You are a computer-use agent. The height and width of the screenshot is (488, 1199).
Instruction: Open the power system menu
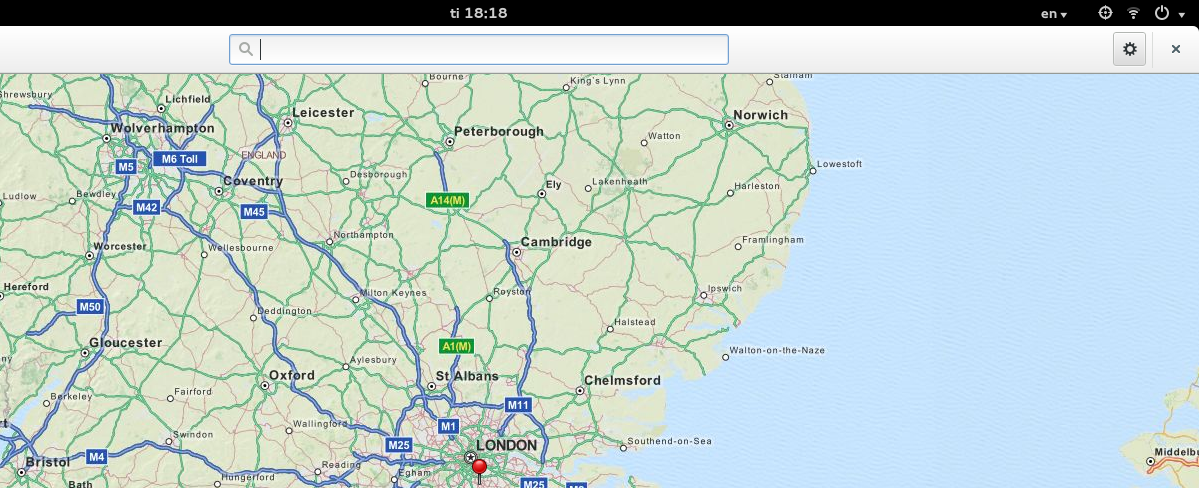click(1167, 13)
